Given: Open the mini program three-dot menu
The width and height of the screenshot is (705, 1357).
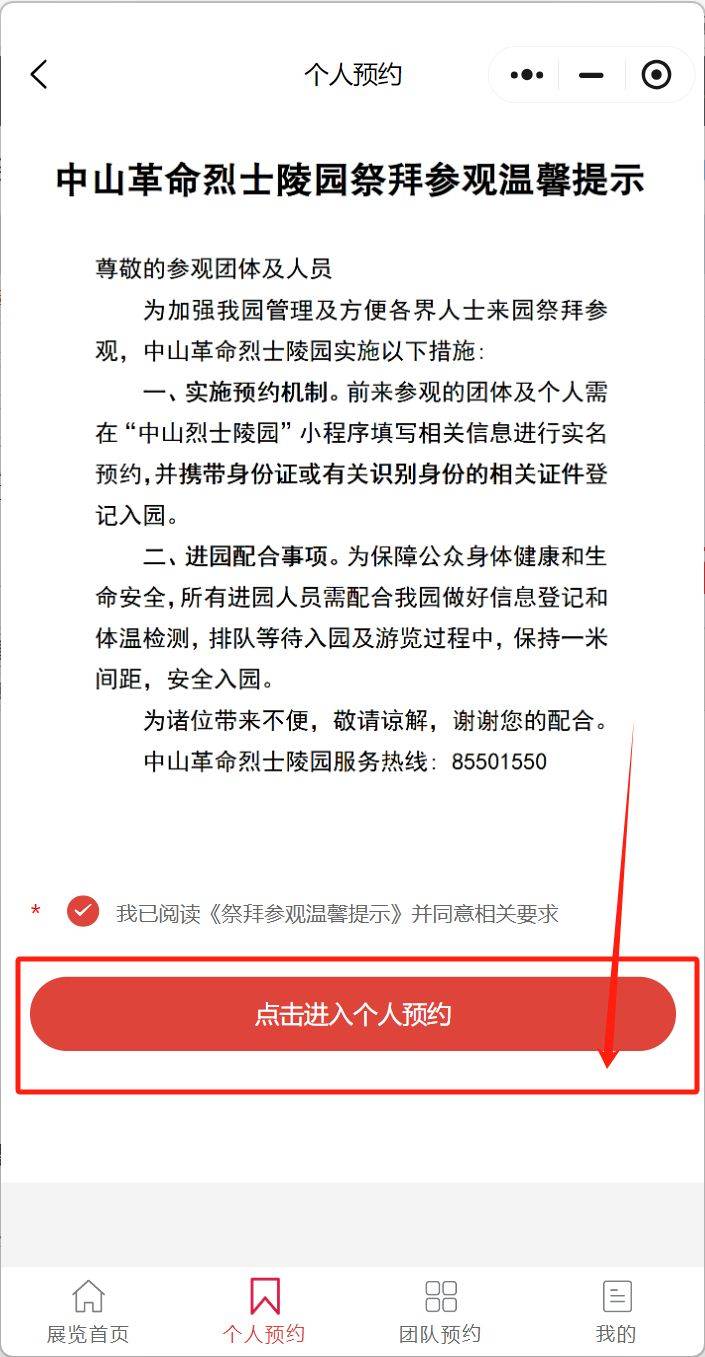Looking at the screenshot, I should [527, 75].
